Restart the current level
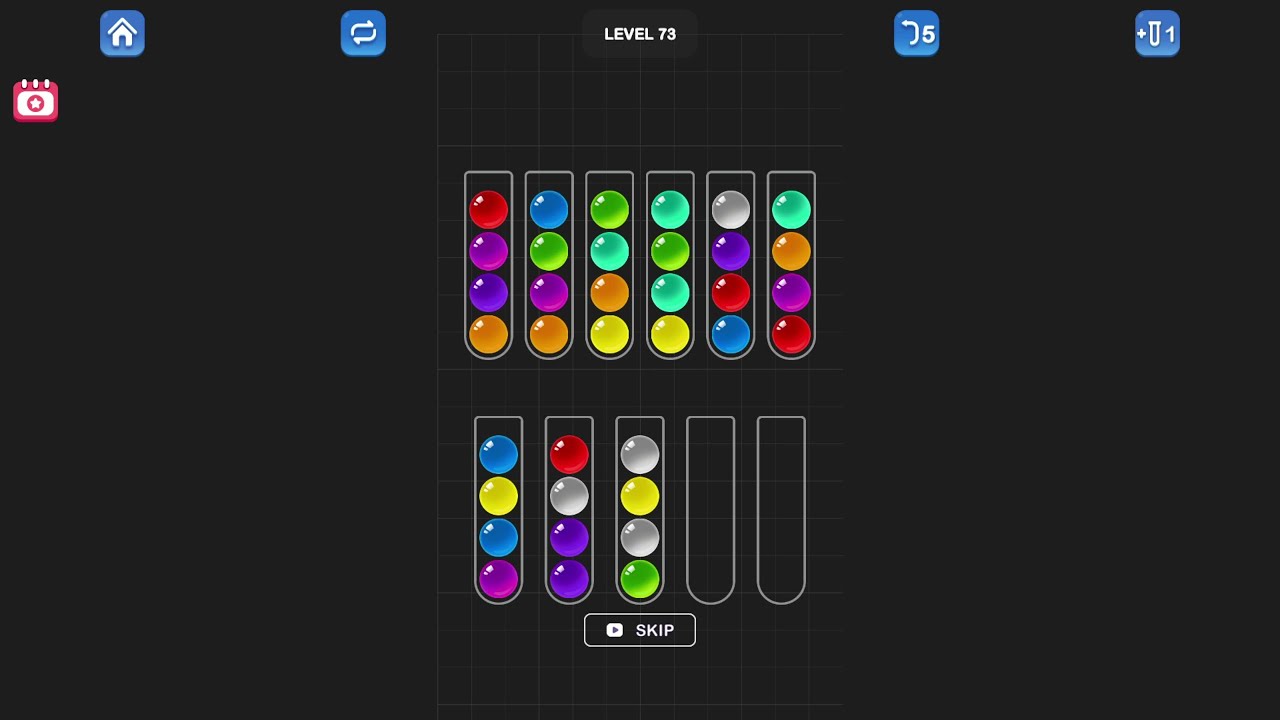 pyautogui.click(x=363, y=34)
